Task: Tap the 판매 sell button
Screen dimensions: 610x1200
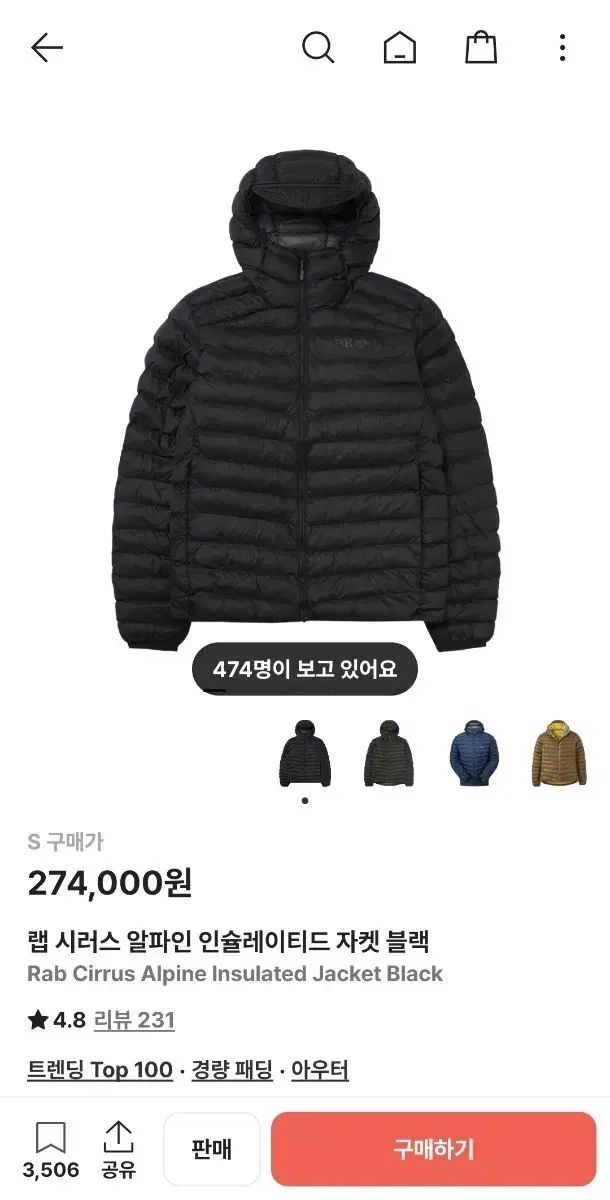Action: (x=211, y=1149)
